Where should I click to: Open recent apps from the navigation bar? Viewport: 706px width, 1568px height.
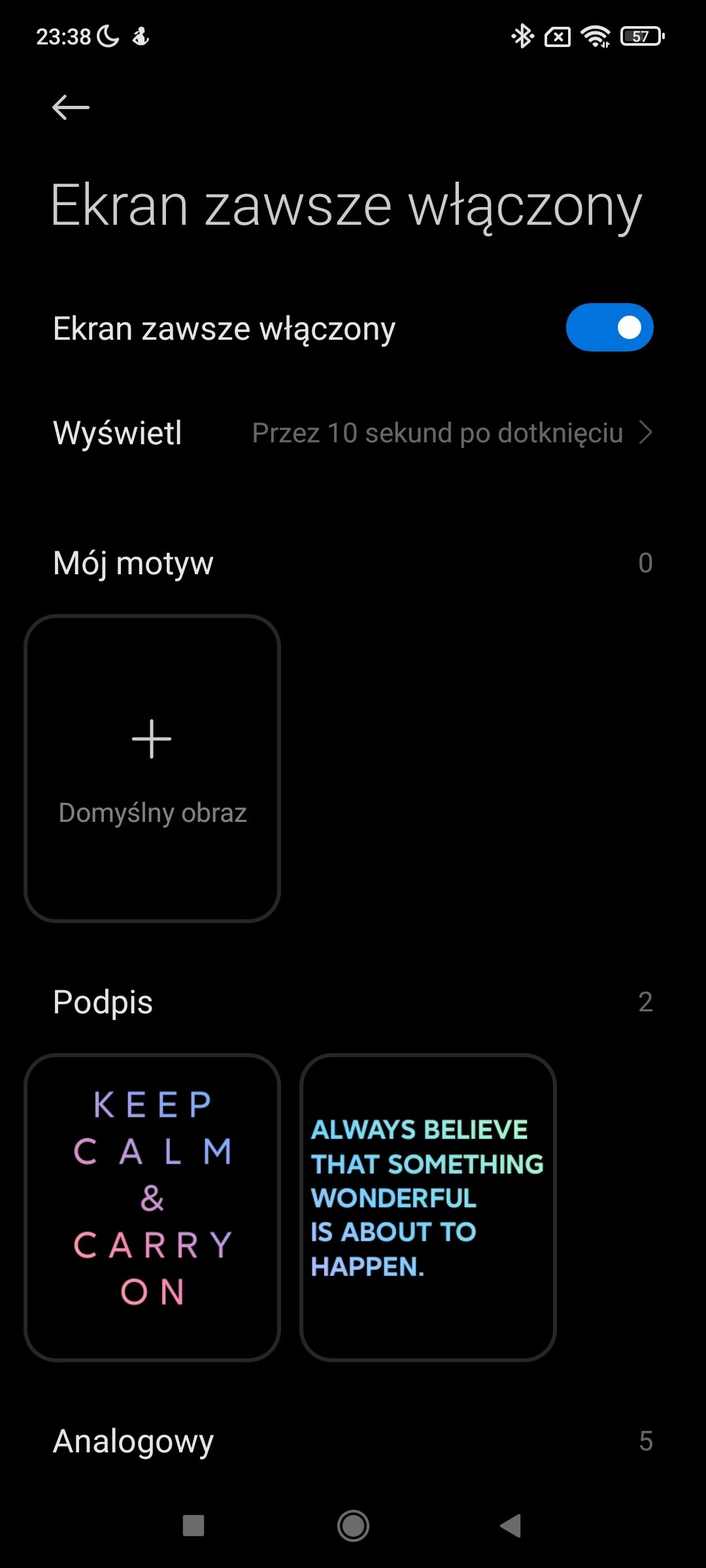click(x=193, y=1526)
